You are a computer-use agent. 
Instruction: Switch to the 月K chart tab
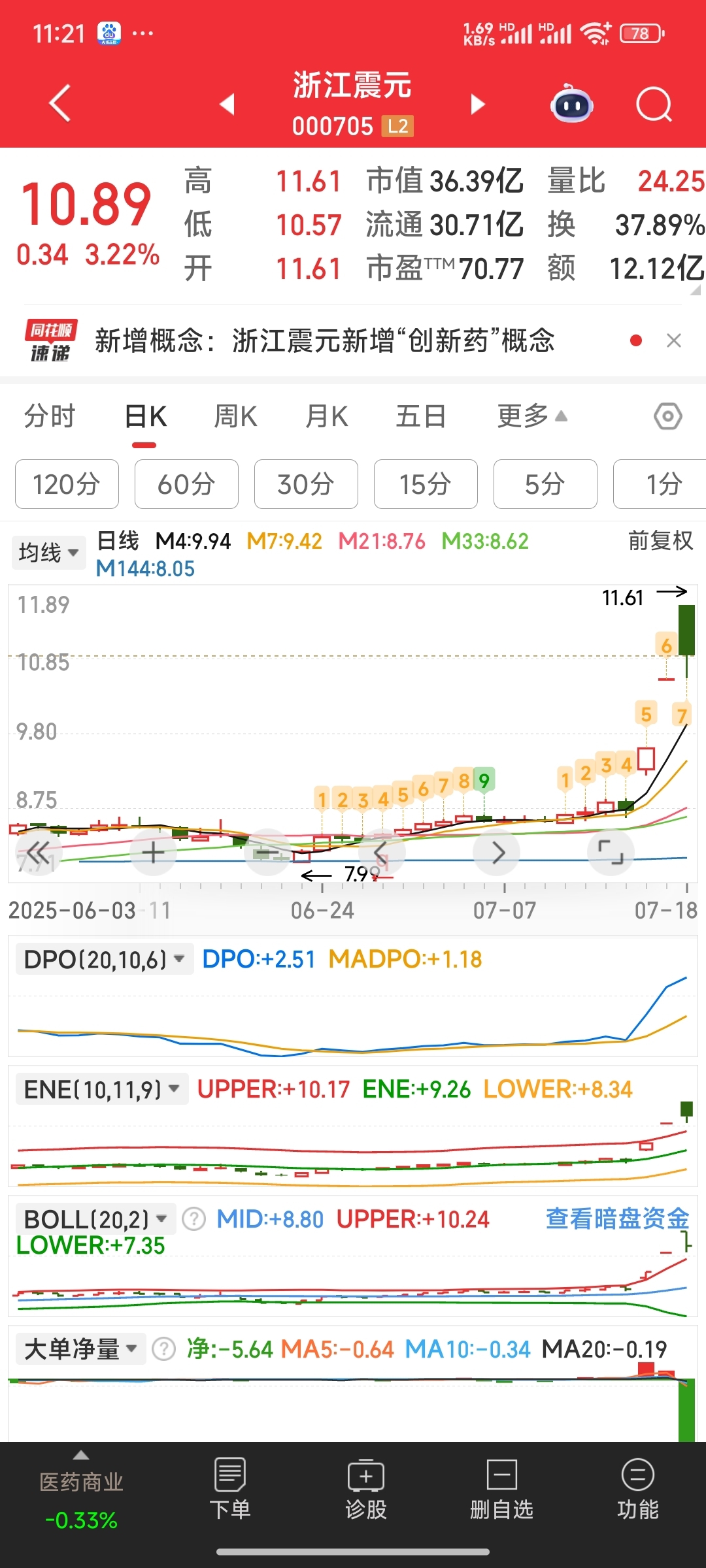[x=326, y=416]
